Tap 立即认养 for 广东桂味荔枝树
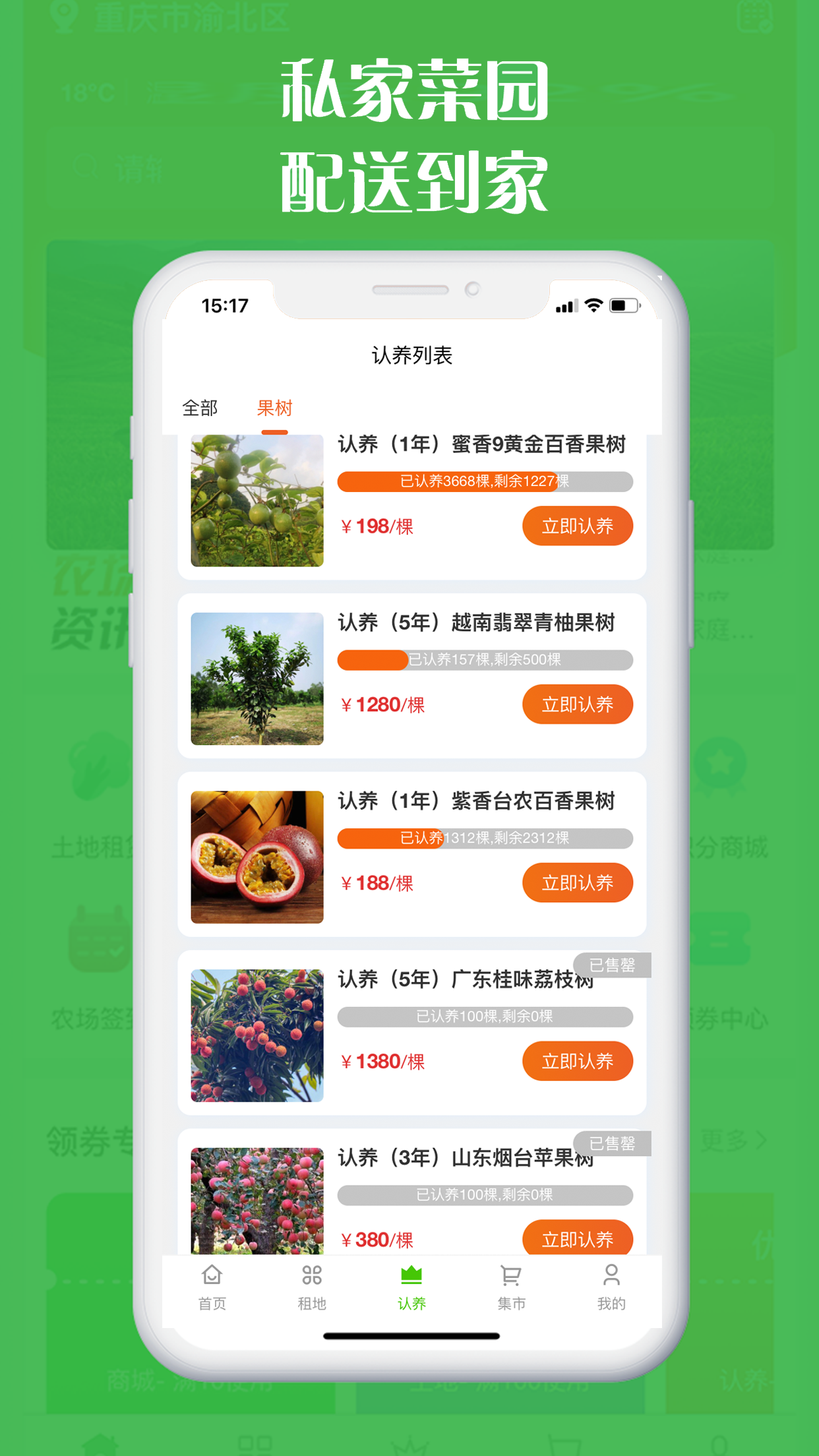This screenshot has height=1456, width=819. [x=577, y=1061]
